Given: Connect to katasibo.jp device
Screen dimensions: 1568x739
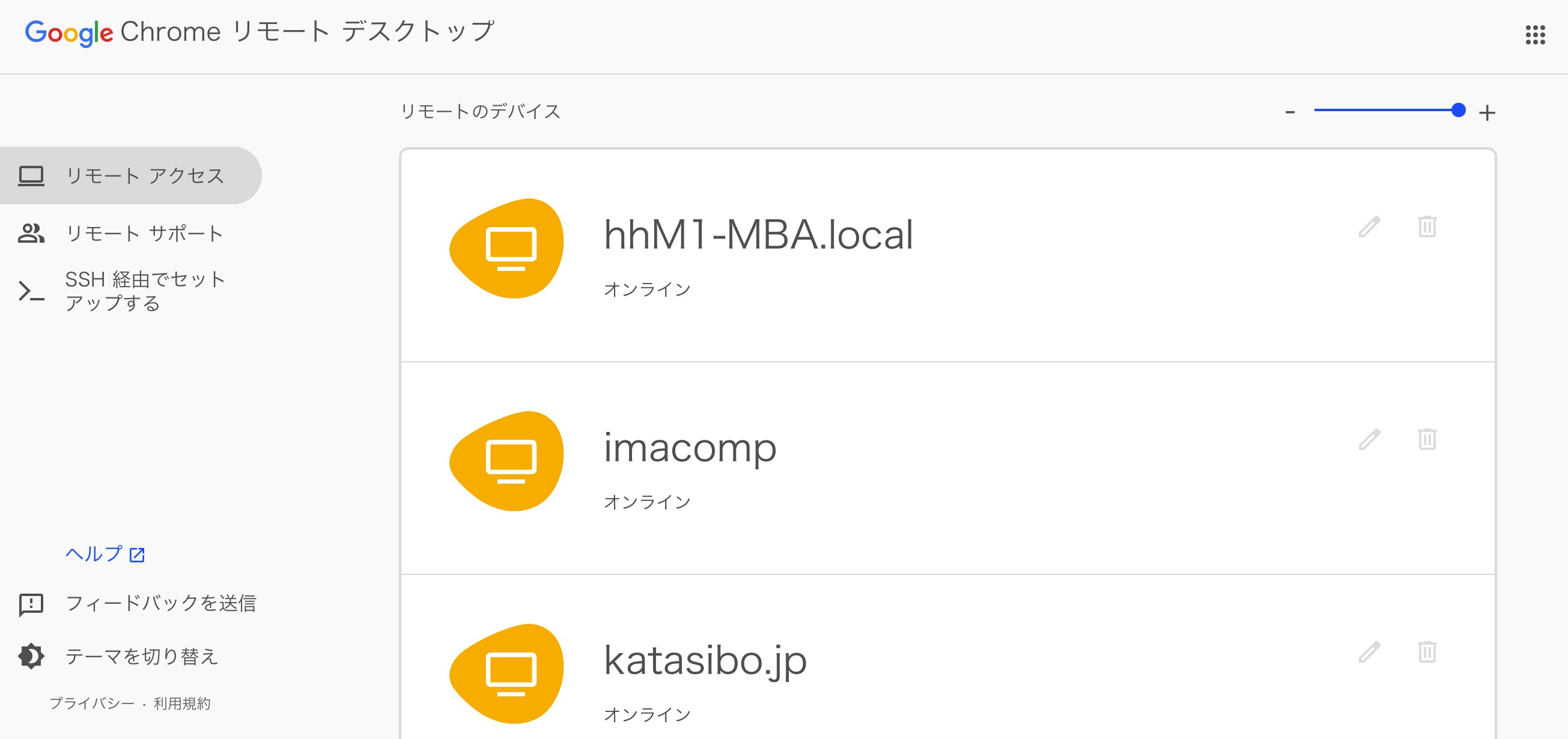Looking at the screenshot, I should coord(705,661).
